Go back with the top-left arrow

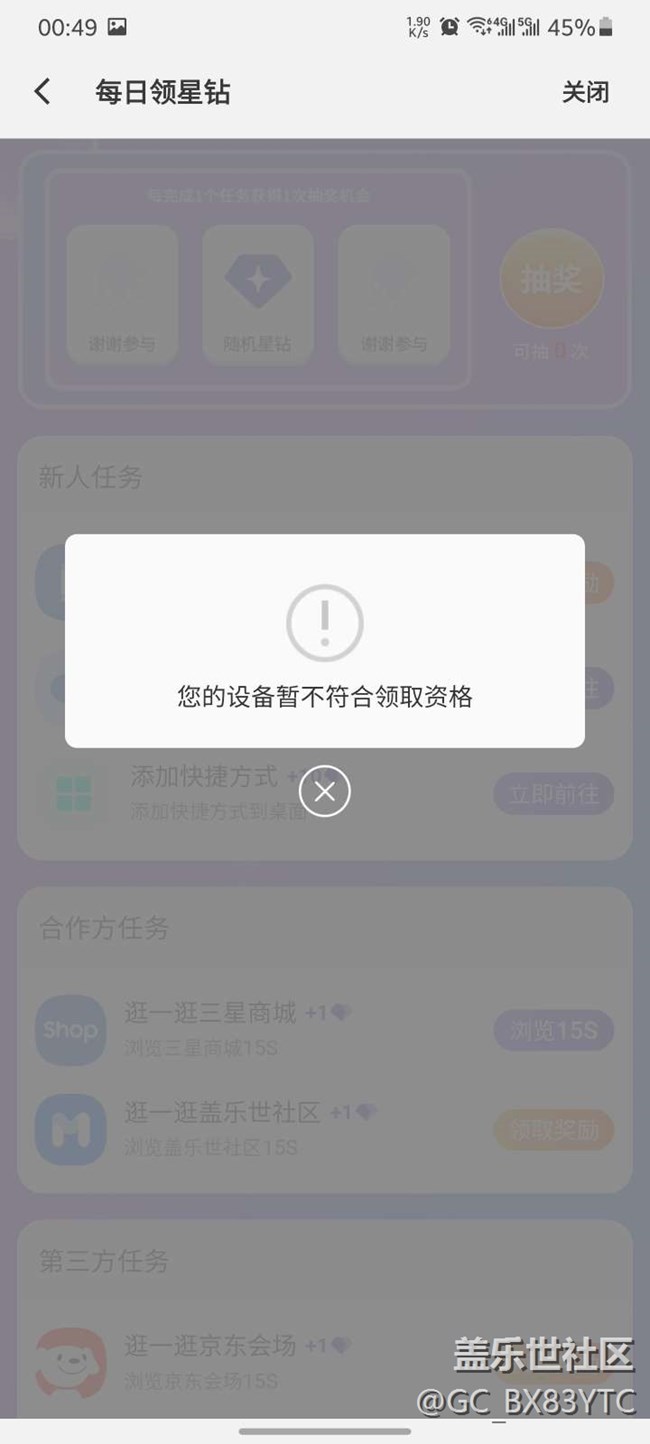tap(42, 92)
